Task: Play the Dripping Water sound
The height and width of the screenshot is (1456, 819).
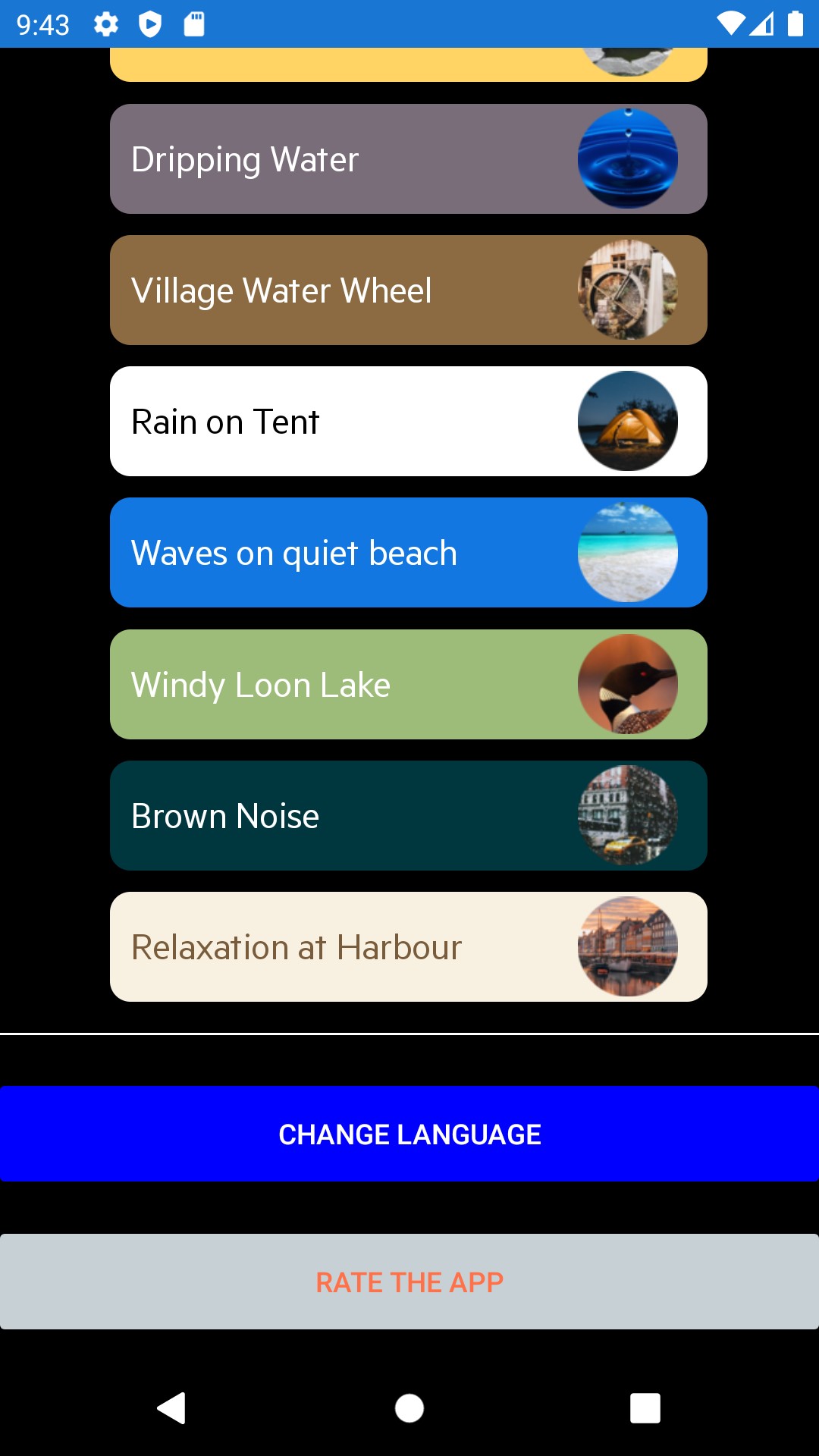Action: (408, 159)
